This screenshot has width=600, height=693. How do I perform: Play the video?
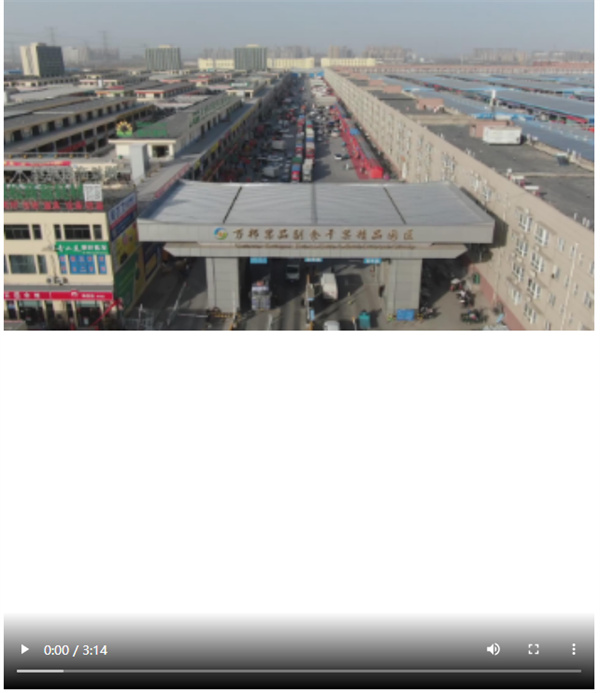pyautogui.click(x=25, y=650)
